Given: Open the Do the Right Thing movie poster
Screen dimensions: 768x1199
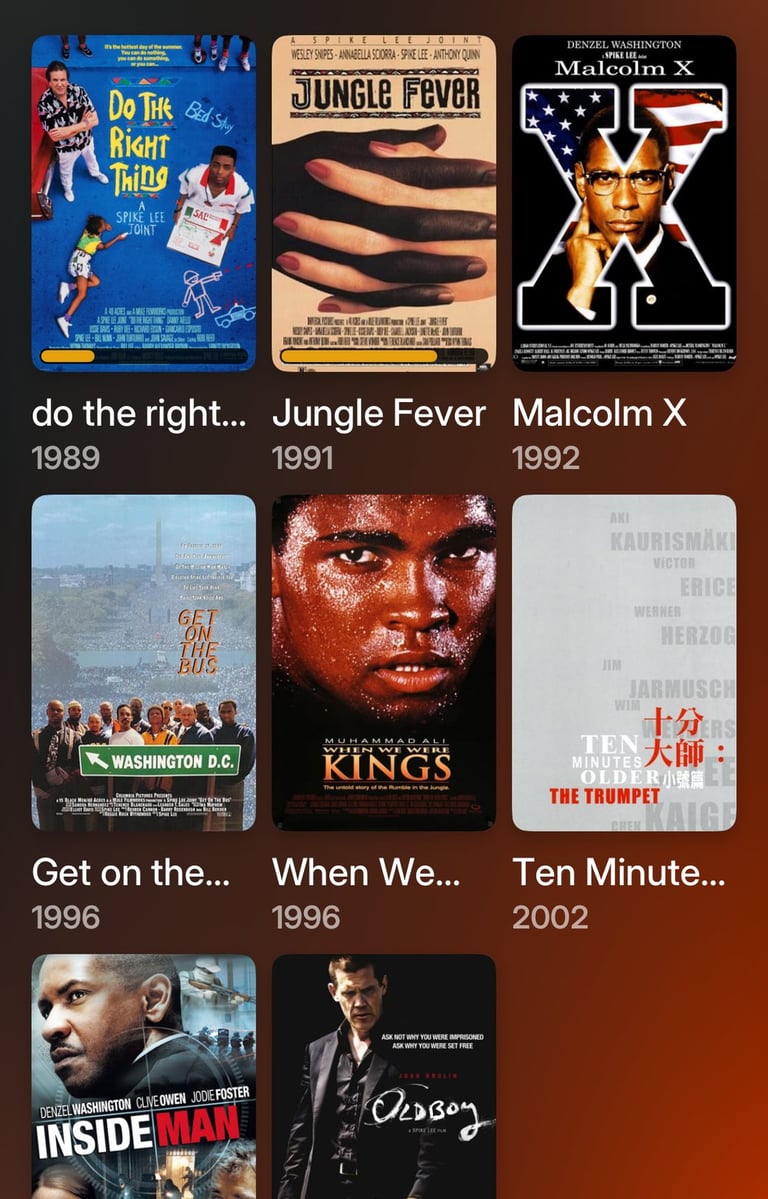Looking at the screenshot, I should tap(144, 203).
